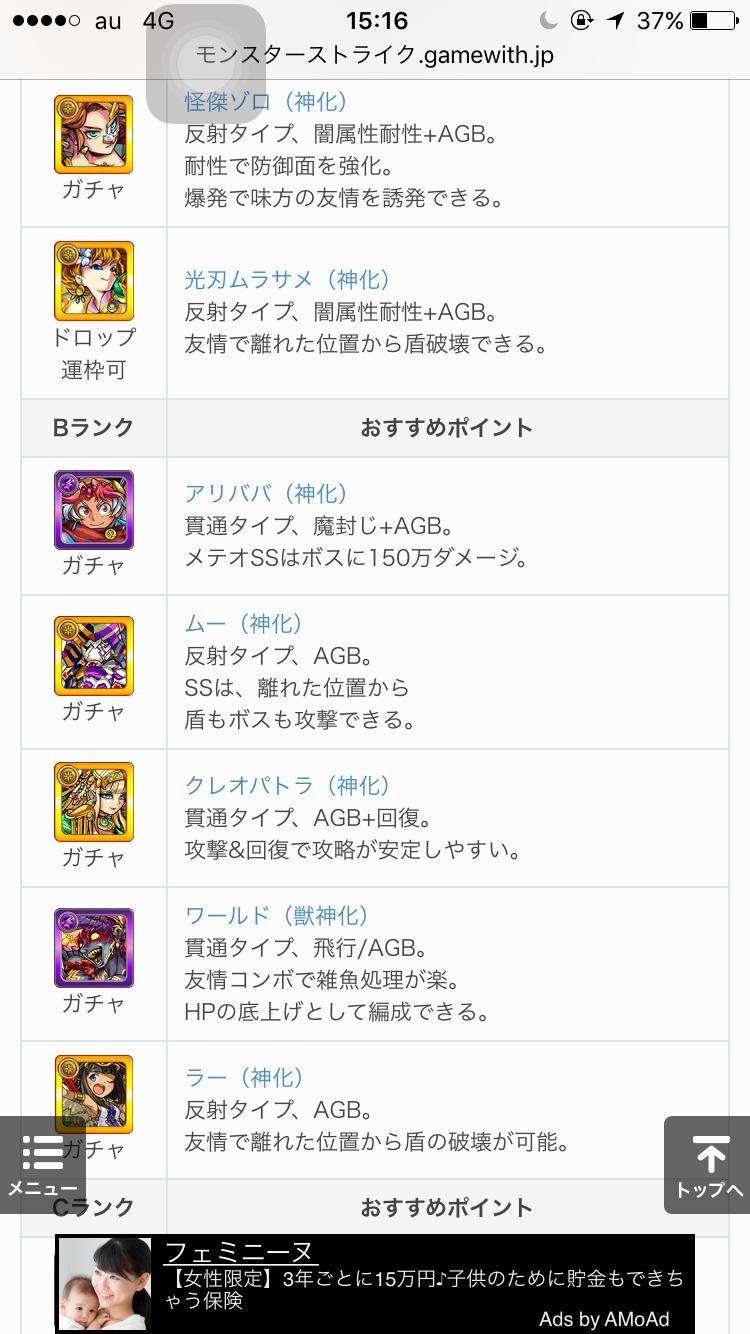Open the 光刃ムラサメ（神化） link
The height and width of the screenshot is (1334, 750).
pos(287,280)
